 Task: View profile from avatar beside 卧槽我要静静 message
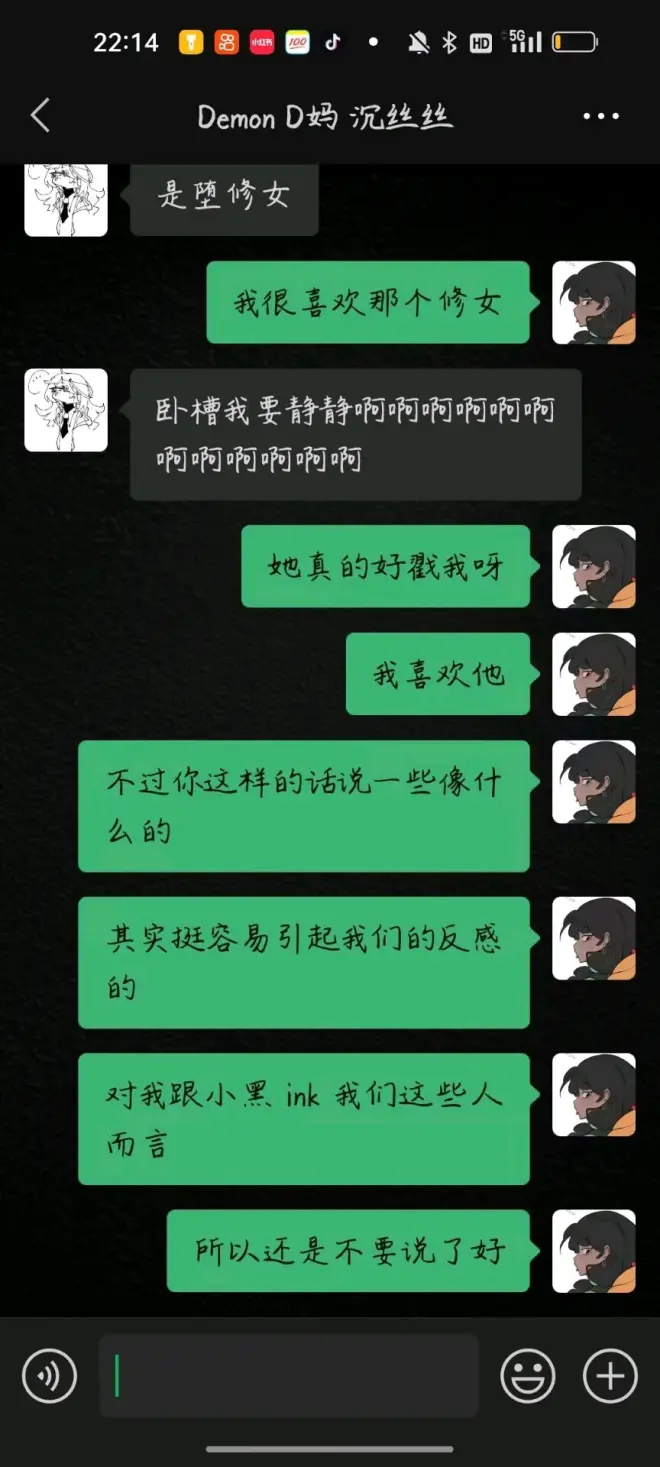pos(66,410)
